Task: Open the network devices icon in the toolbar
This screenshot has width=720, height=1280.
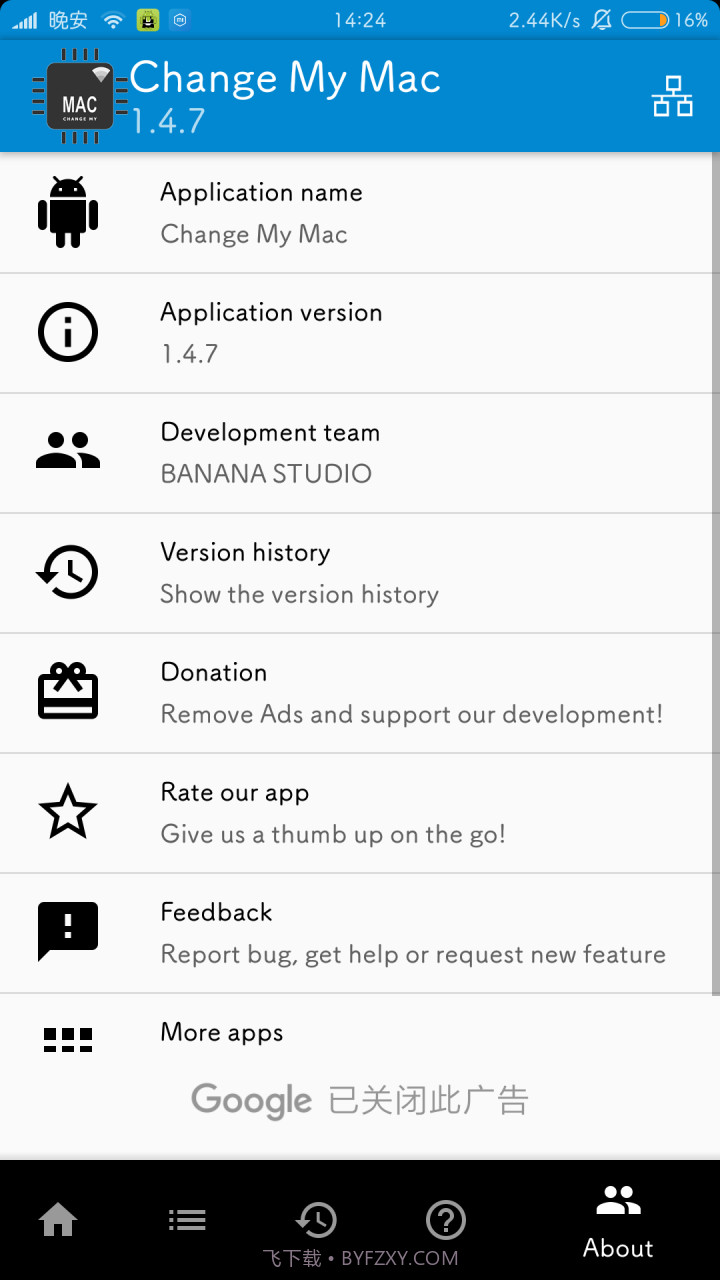Action: coord(673,97)
